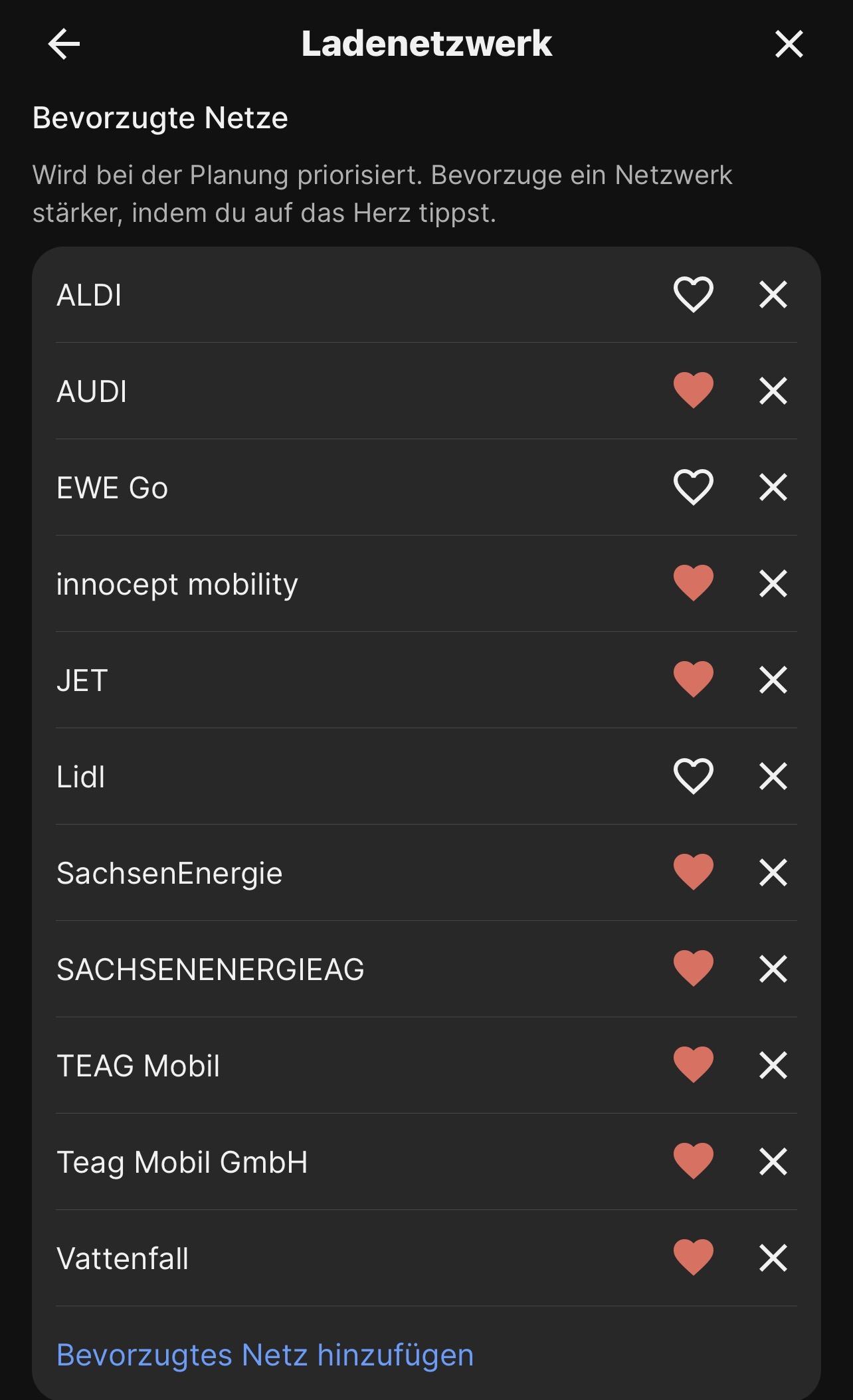The width and height of the screenshot is (853, 1400).
Task: Toggle the Vattenfall heart
Action: coord(693,1258)
